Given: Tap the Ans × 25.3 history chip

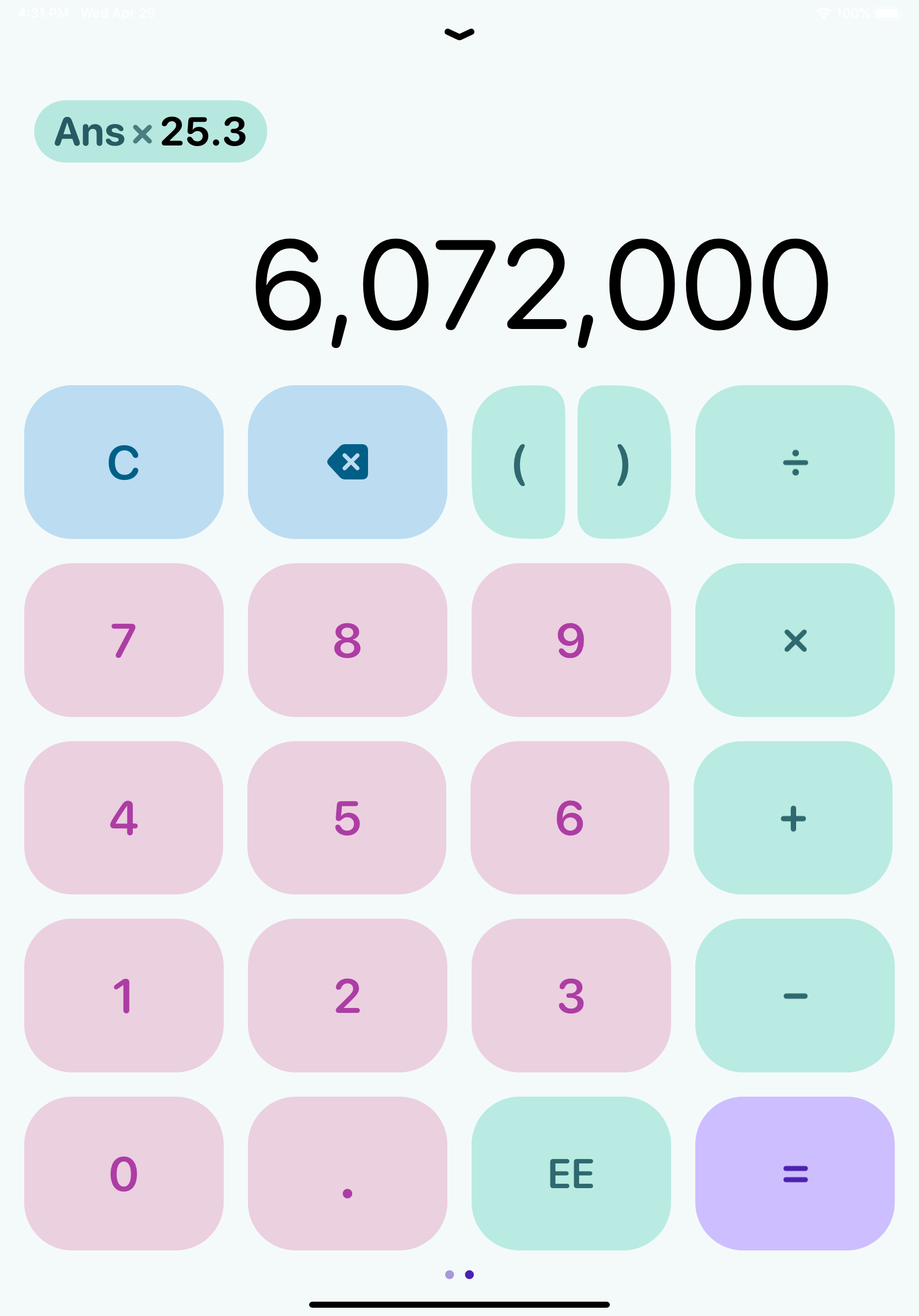Looking at the screenshot, I should point(150,131).
